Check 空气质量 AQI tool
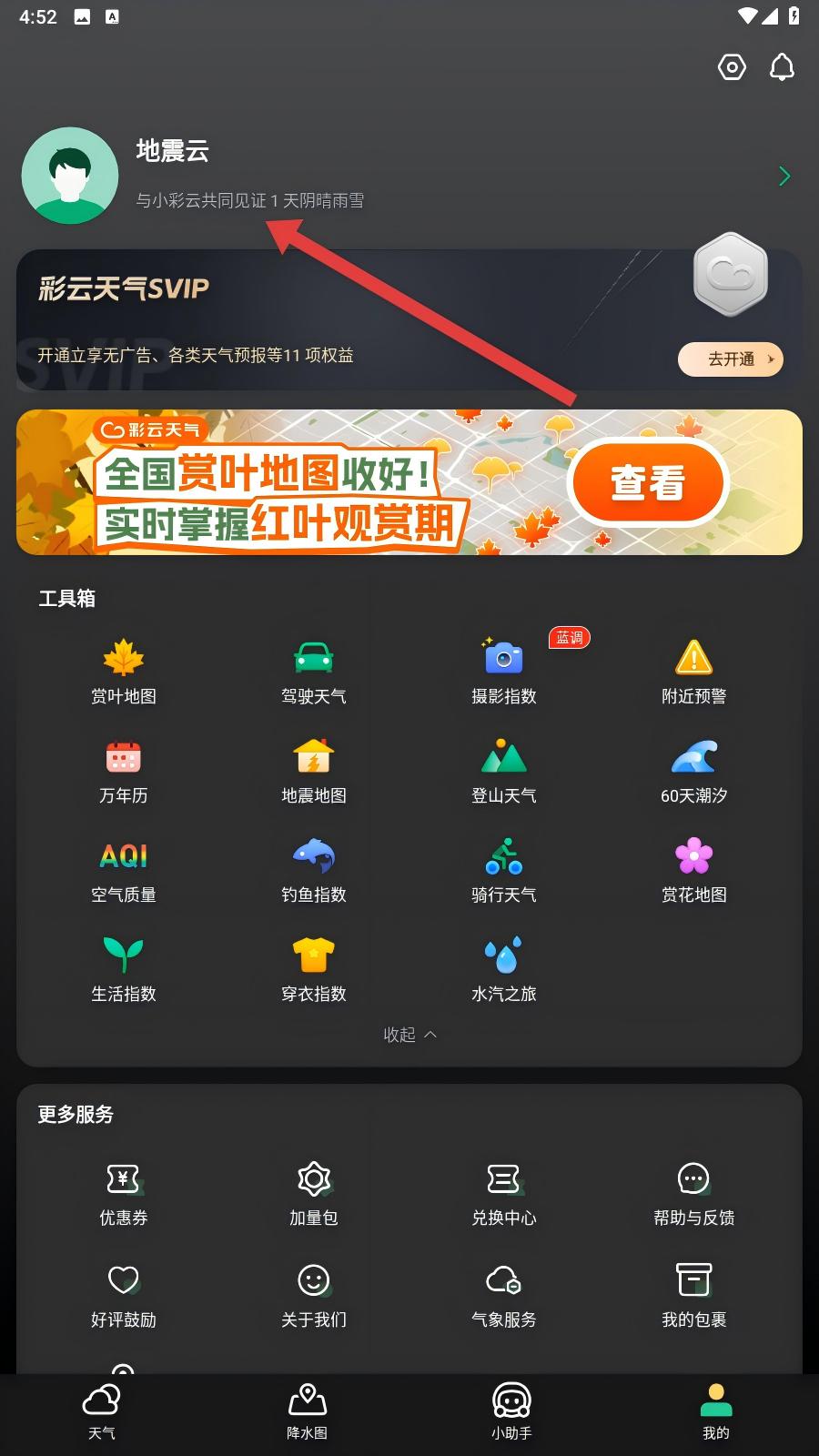 (x=124, y=870)
